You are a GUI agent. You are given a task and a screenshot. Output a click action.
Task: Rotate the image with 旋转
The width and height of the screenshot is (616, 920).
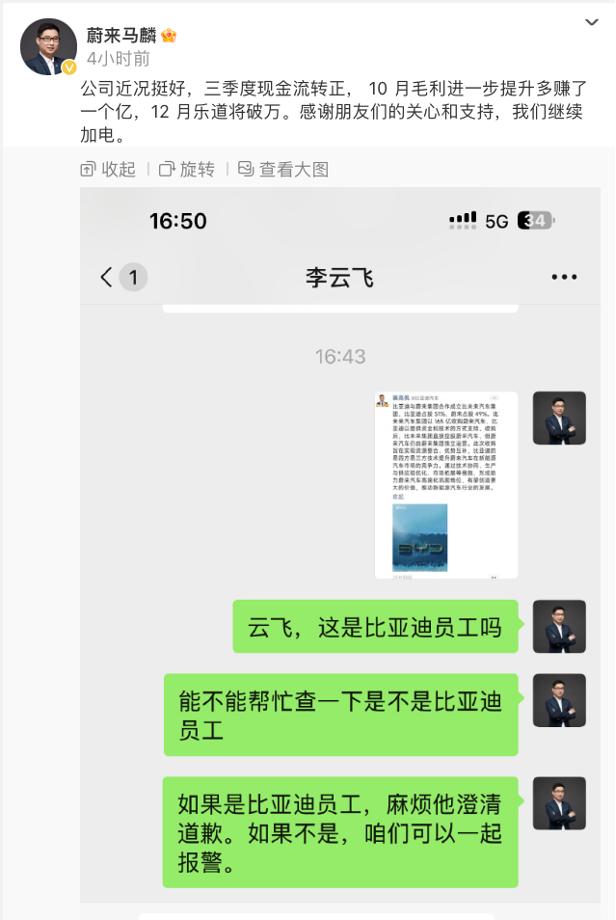[x=186, y=170]
